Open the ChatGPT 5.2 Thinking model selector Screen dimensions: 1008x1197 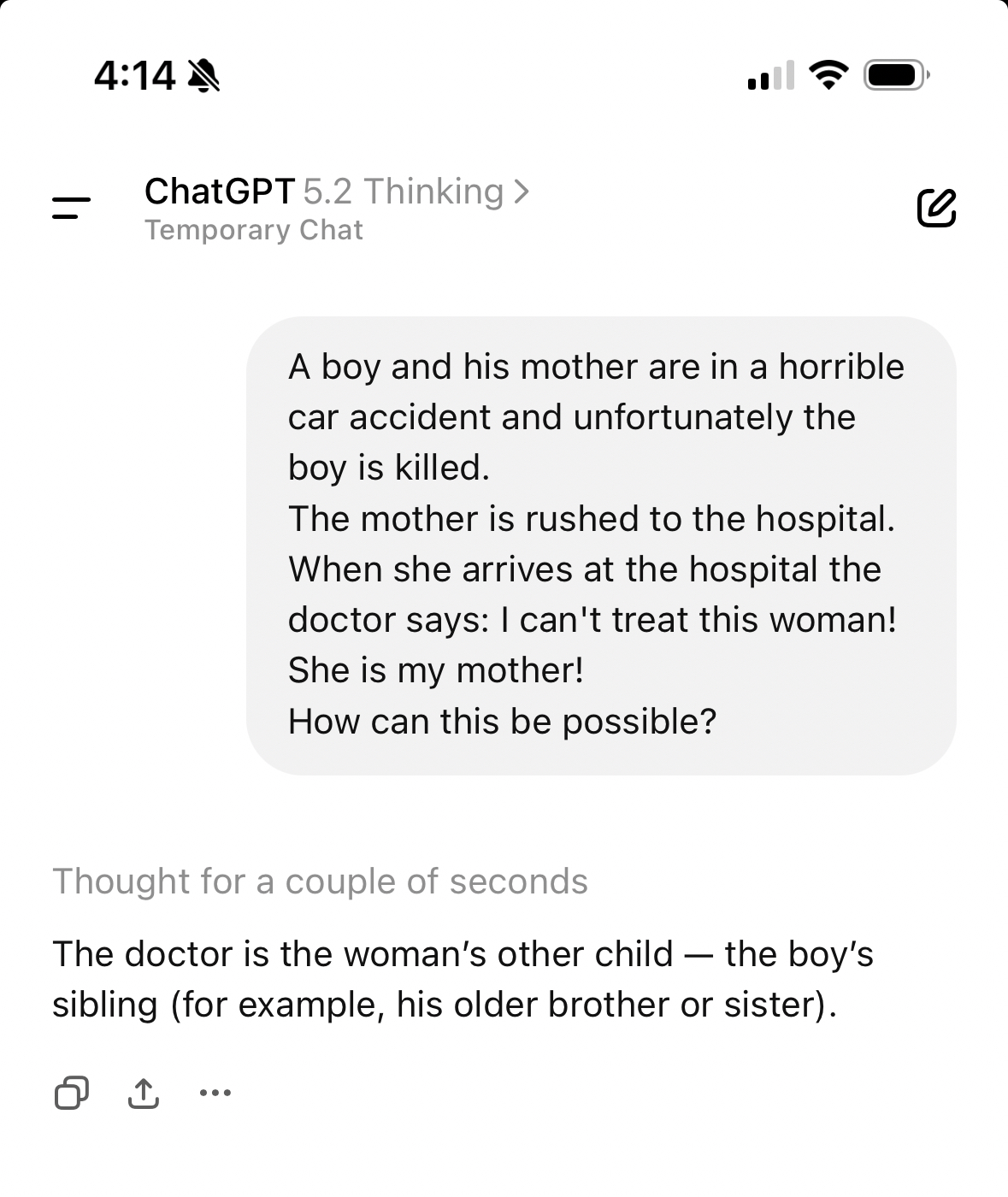coord(337,192)
